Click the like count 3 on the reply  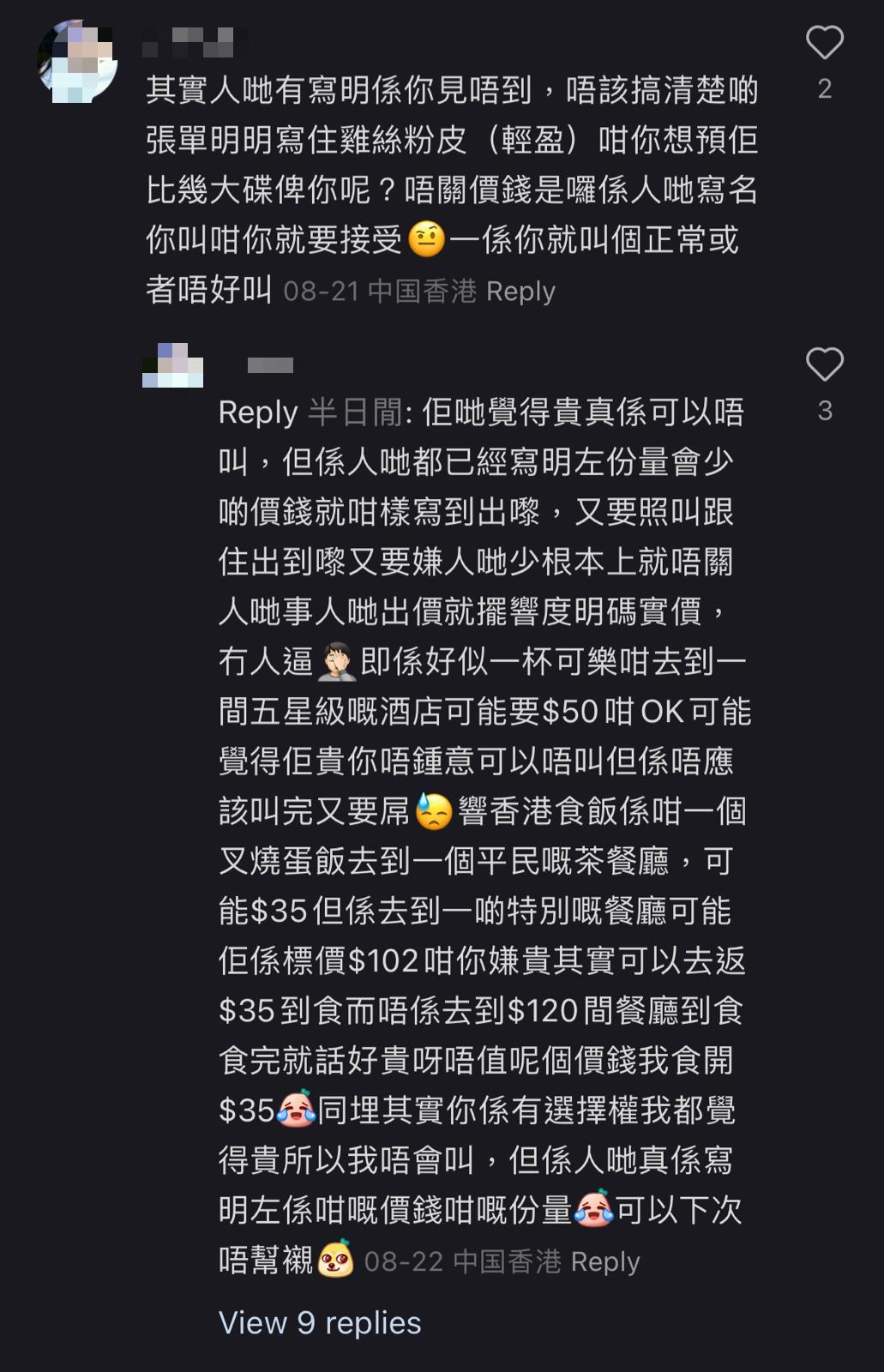click(825, 410)
